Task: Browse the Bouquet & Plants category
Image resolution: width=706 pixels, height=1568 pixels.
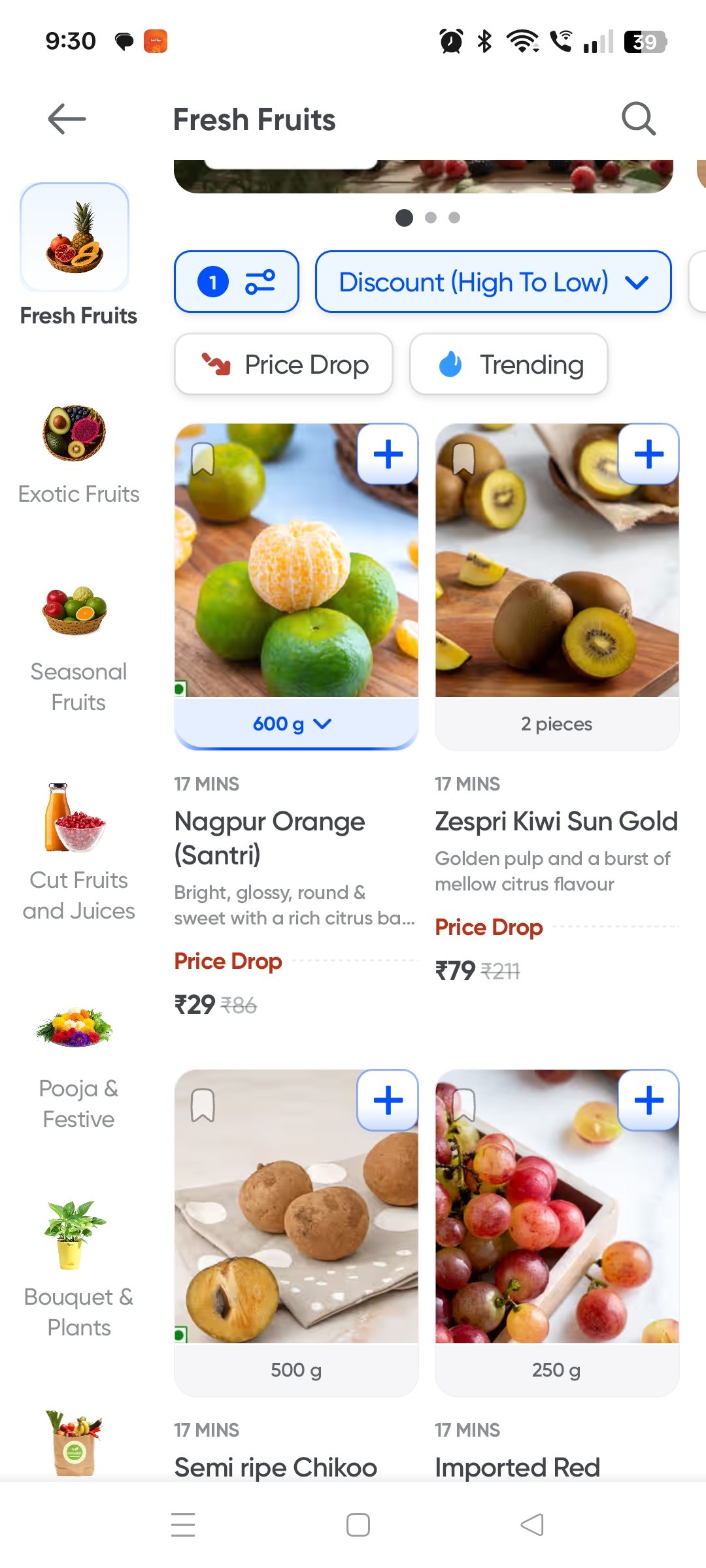Action: point(77,1269)
